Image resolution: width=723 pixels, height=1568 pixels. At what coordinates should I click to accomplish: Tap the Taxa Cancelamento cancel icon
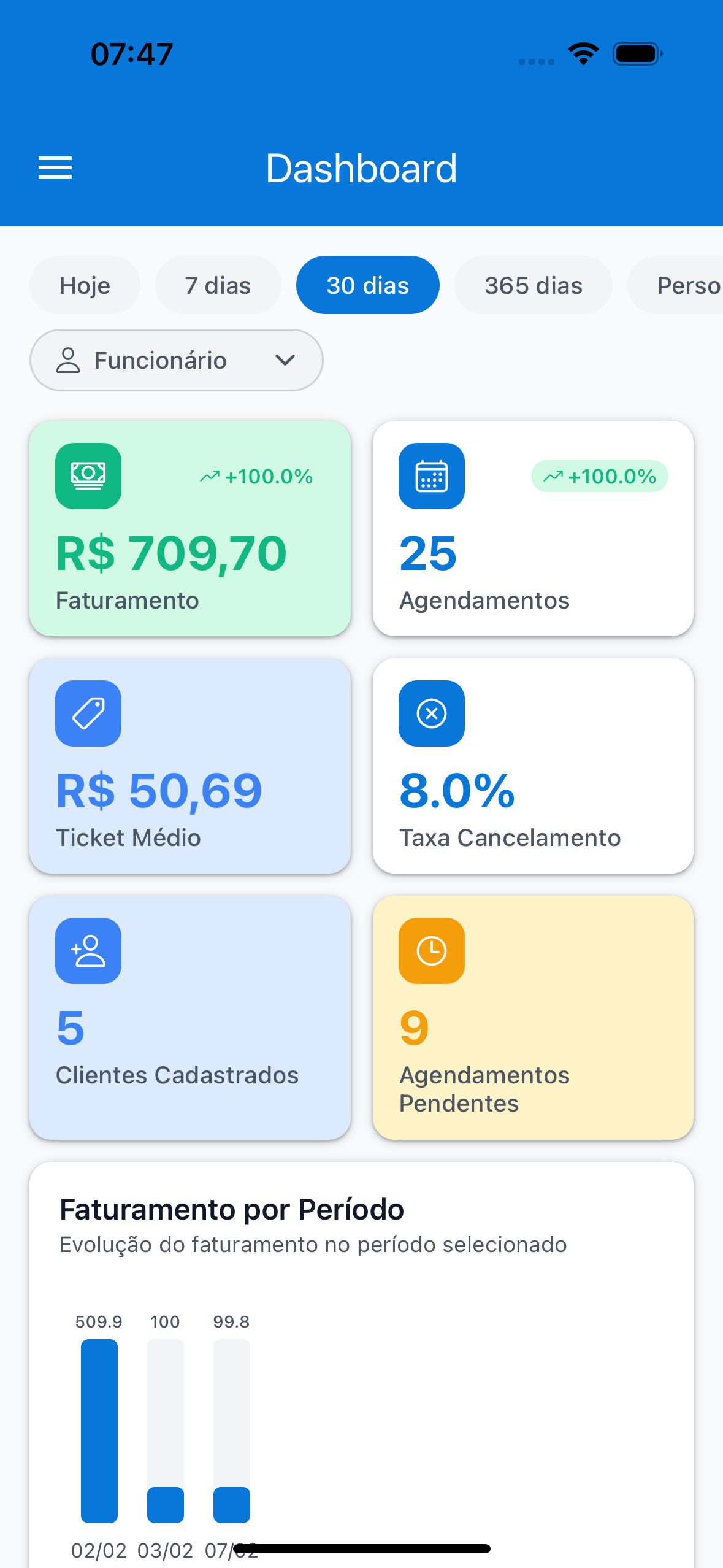pyautogui.click(x=432, y=713)
